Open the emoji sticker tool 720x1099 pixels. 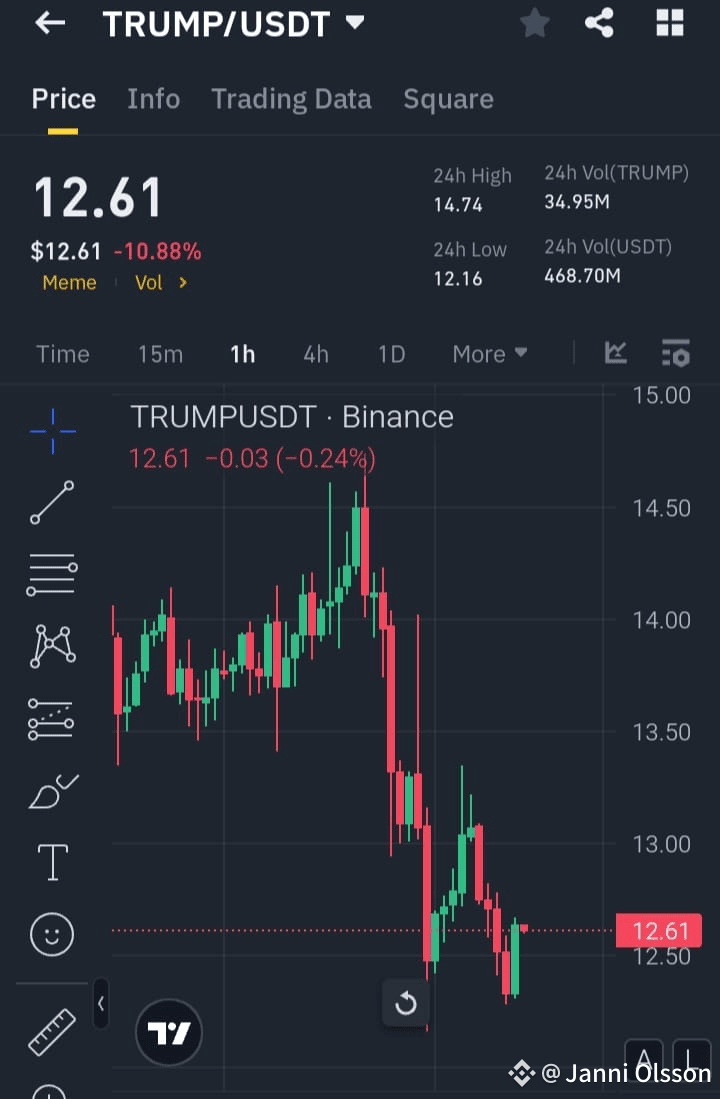(52, 934)
